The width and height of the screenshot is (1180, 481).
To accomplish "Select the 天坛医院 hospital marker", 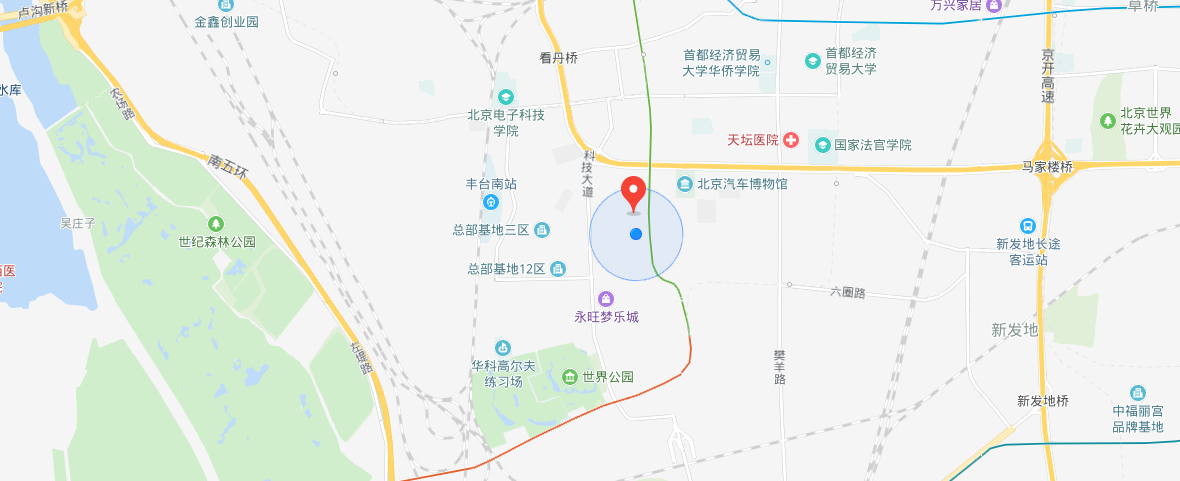I will tap(790, 141).
